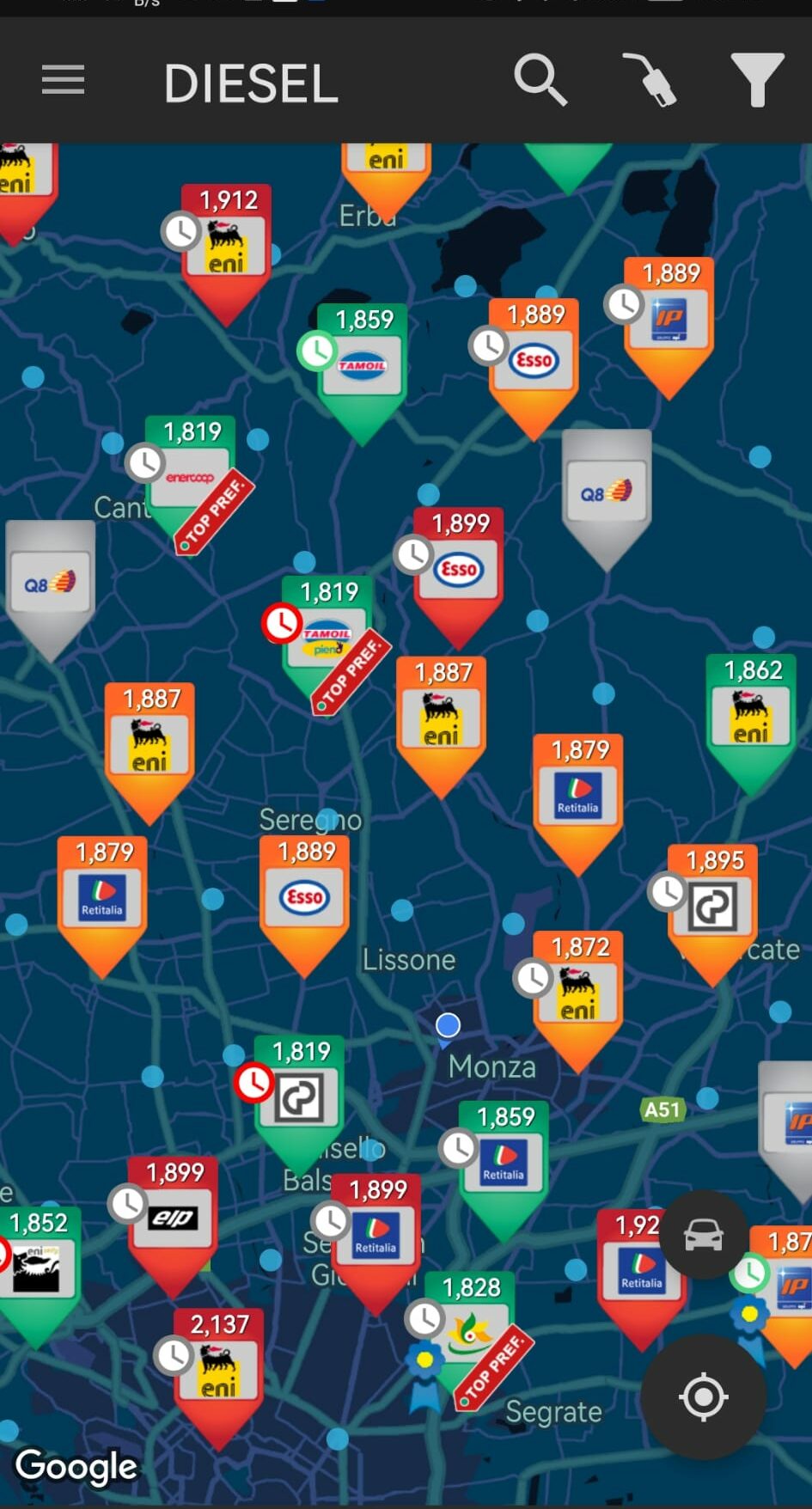This screenshot has width=812, height=1509.
Task: Tap the car mode floating button
Action: coord(703,1236)
